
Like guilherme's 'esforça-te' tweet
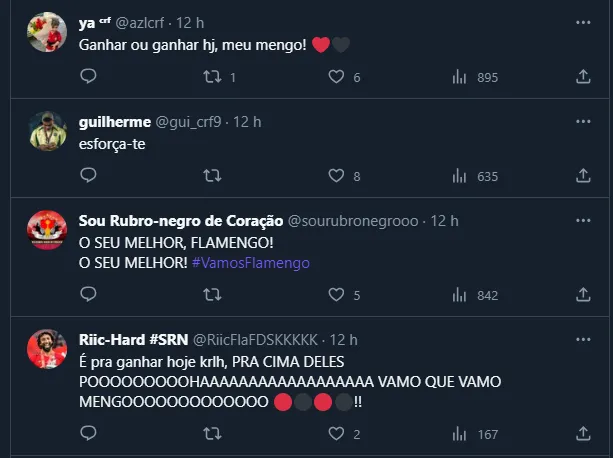click(x=337, y=175)
